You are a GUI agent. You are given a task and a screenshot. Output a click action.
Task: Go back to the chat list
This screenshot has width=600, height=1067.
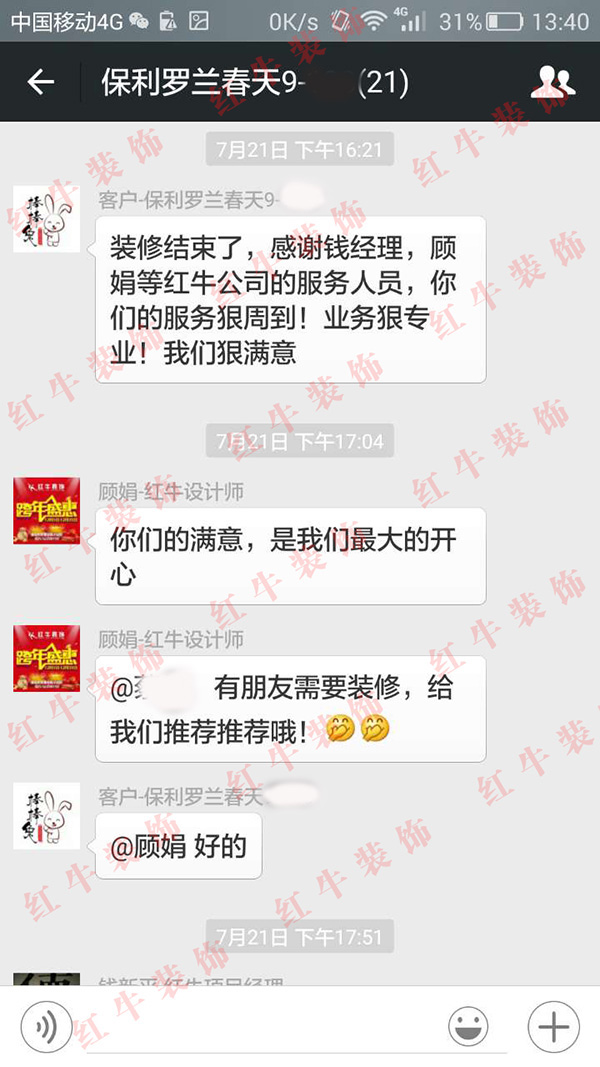[x=41, y=82]
